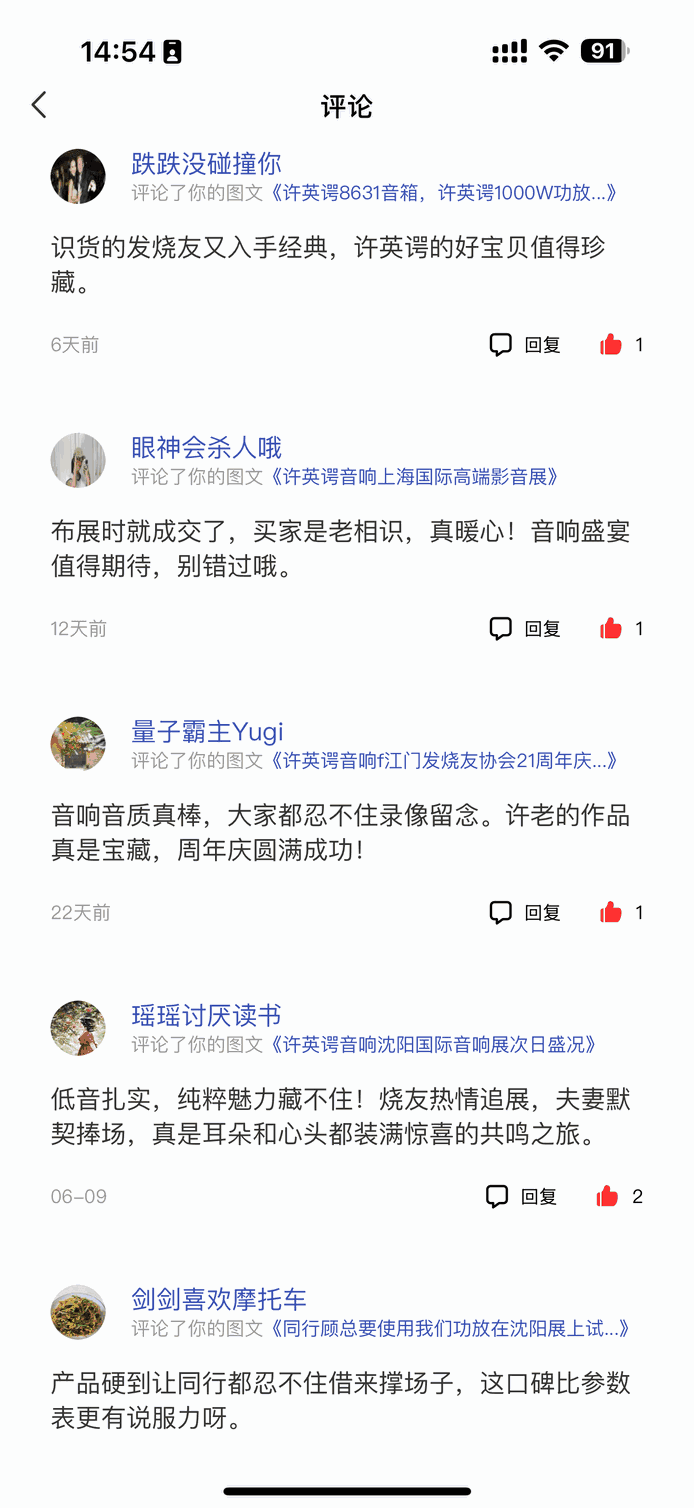
Task: View 瑶瑶讨厌读书's profile name
Action: pos(206,1015)
